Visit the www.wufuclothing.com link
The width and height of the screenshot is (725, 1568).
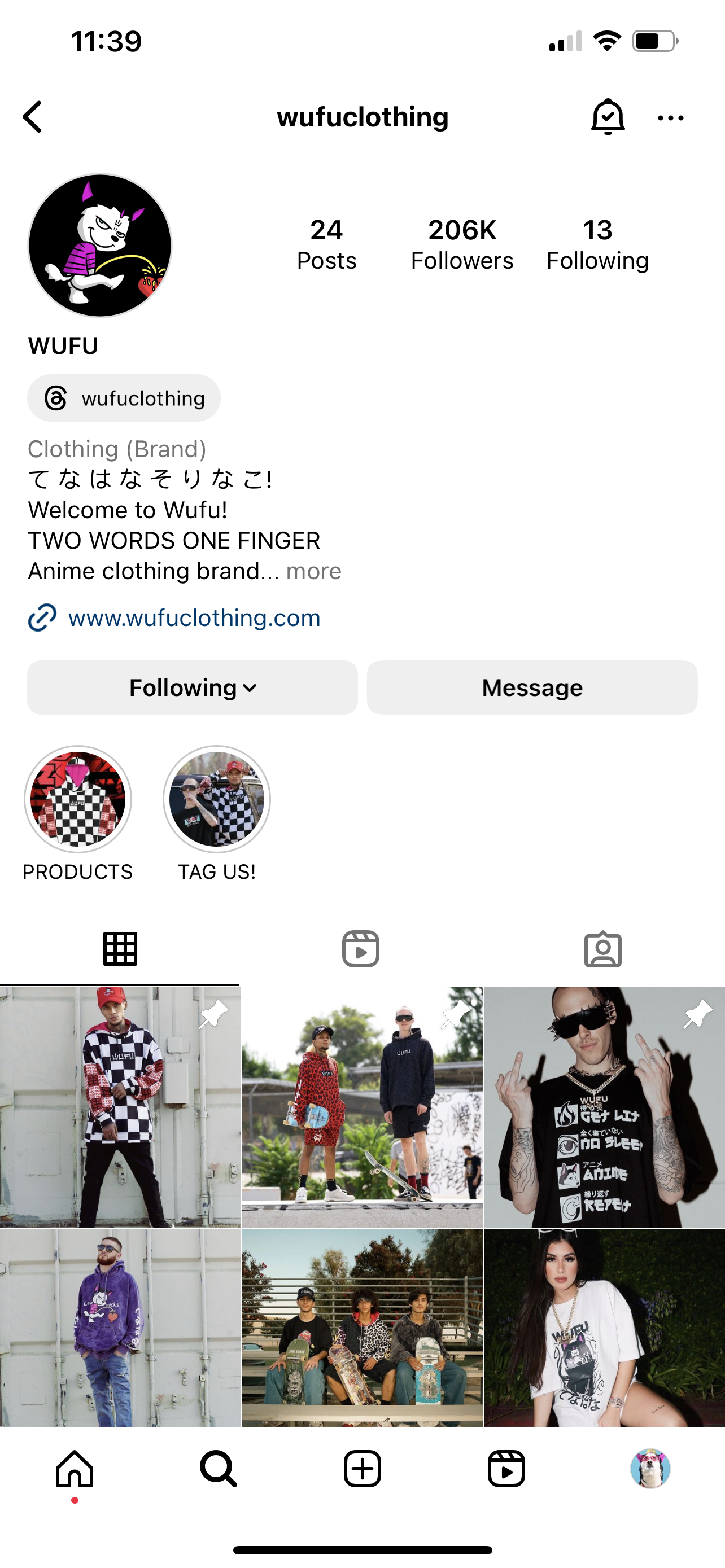[194, 618]
